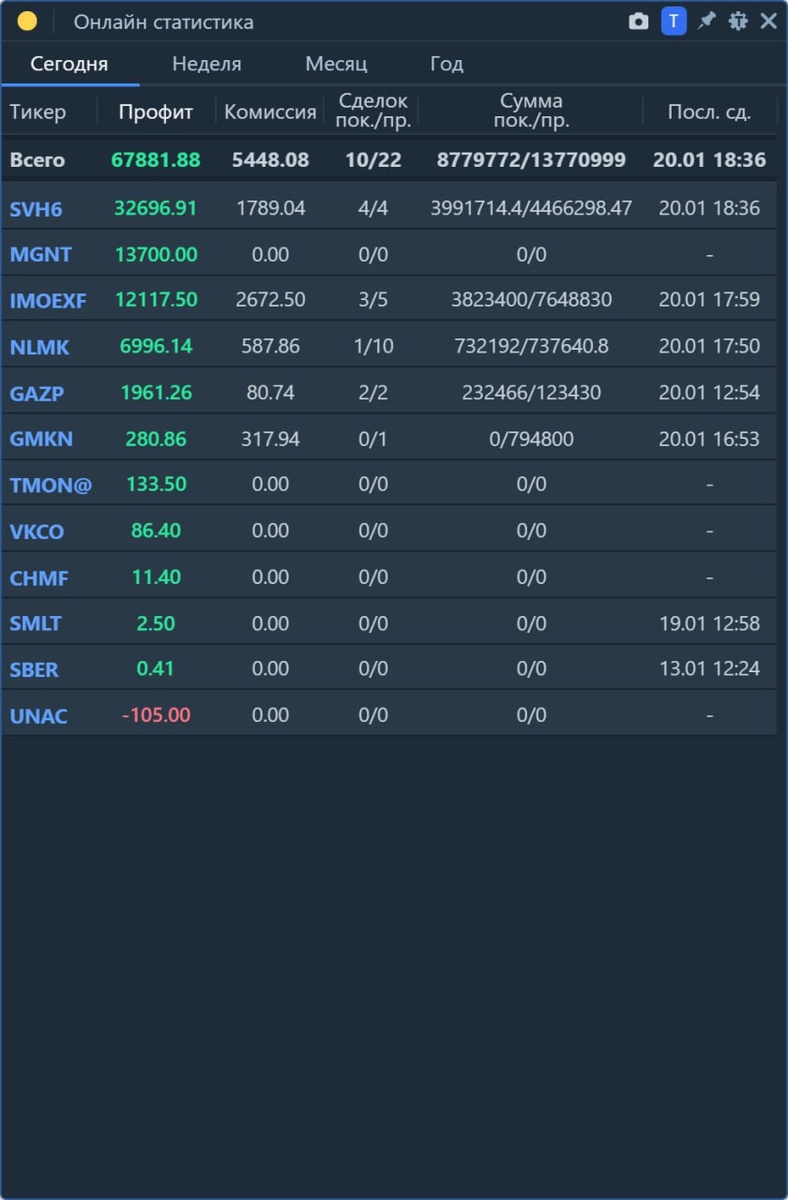Screen dimensions: 788x1200
Task: Switch to the Сегодня tab
Action: coord(69,64)
